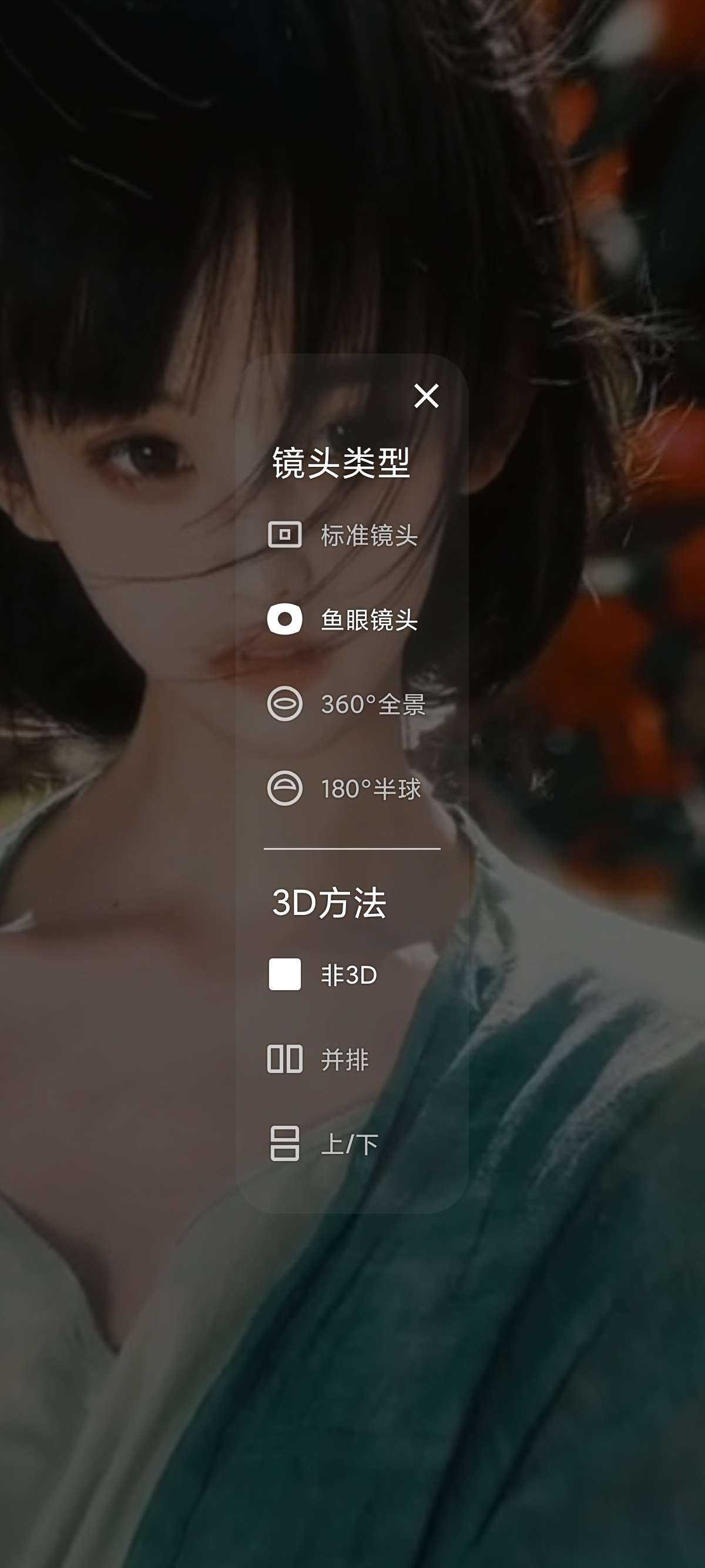This screenshot has height=1568, width=705.
Task: Choose 鱼眼镜头 lens option
Action: (343, 620)
